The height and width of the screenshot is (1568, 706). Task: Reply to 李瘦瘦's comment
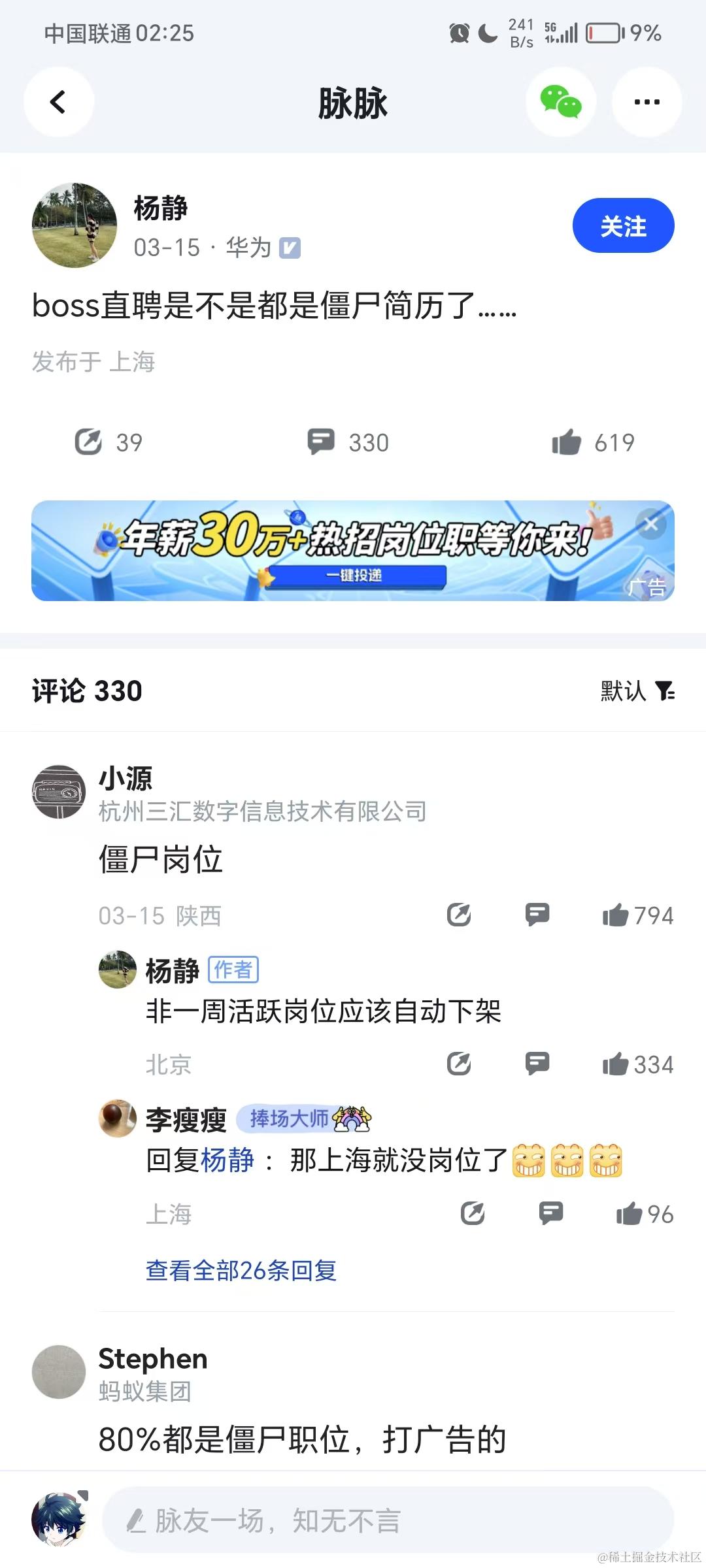tap(551, 1213)
